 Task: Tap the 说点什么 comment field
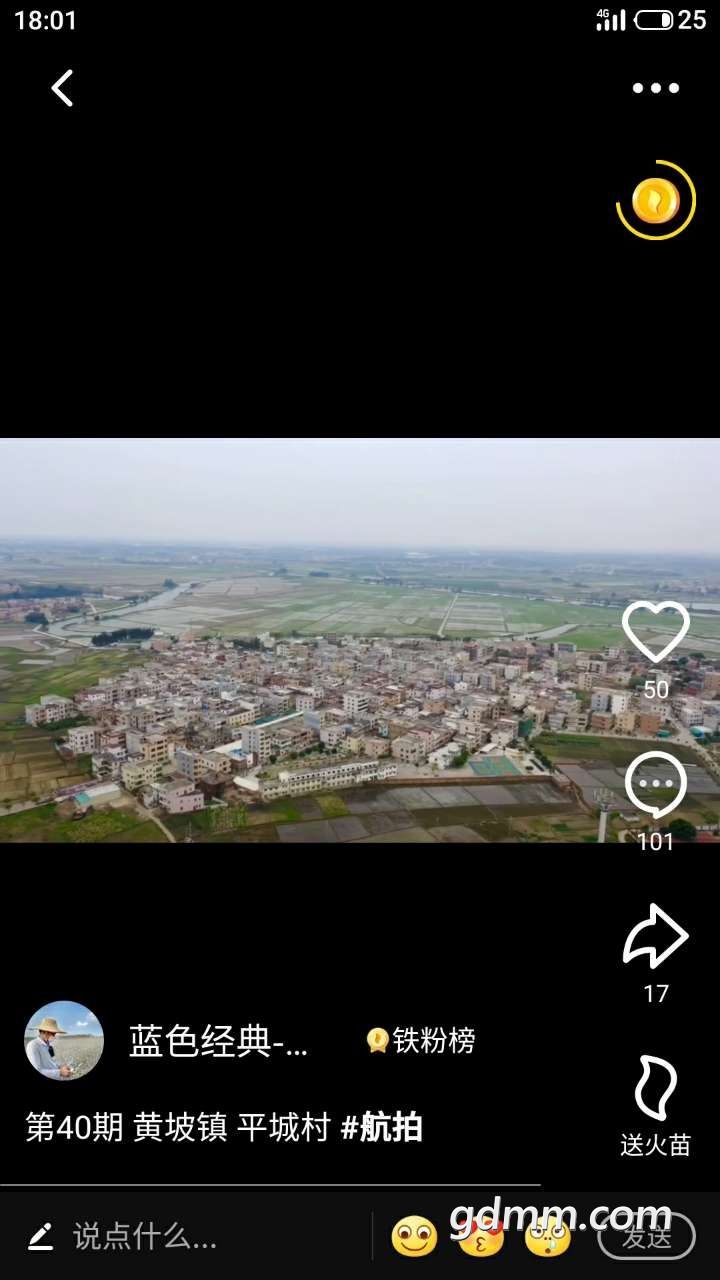pyautogui.click(x=145, y=1237)
